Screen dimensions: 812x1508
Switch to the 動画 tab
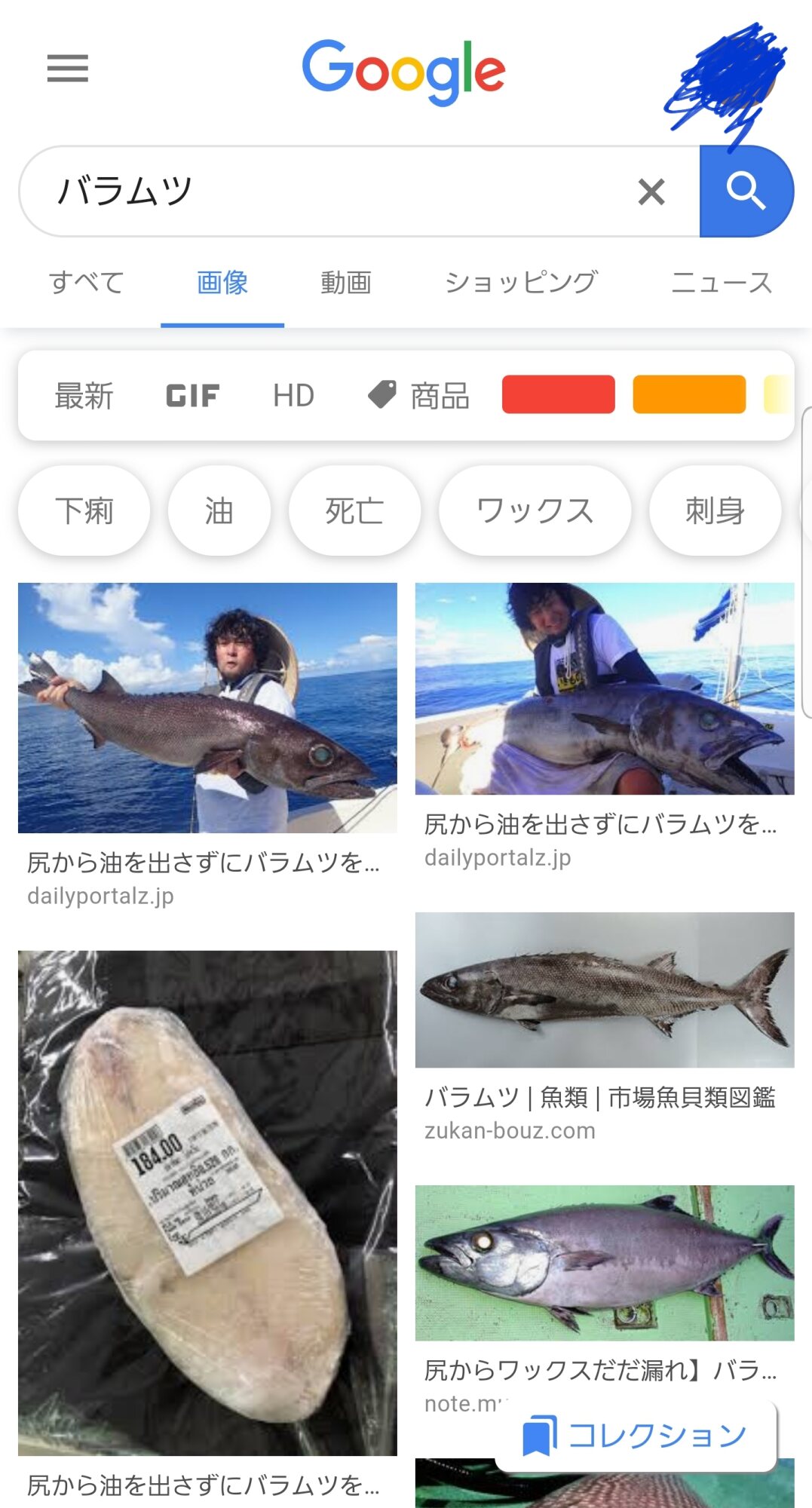tap(346, 283)
